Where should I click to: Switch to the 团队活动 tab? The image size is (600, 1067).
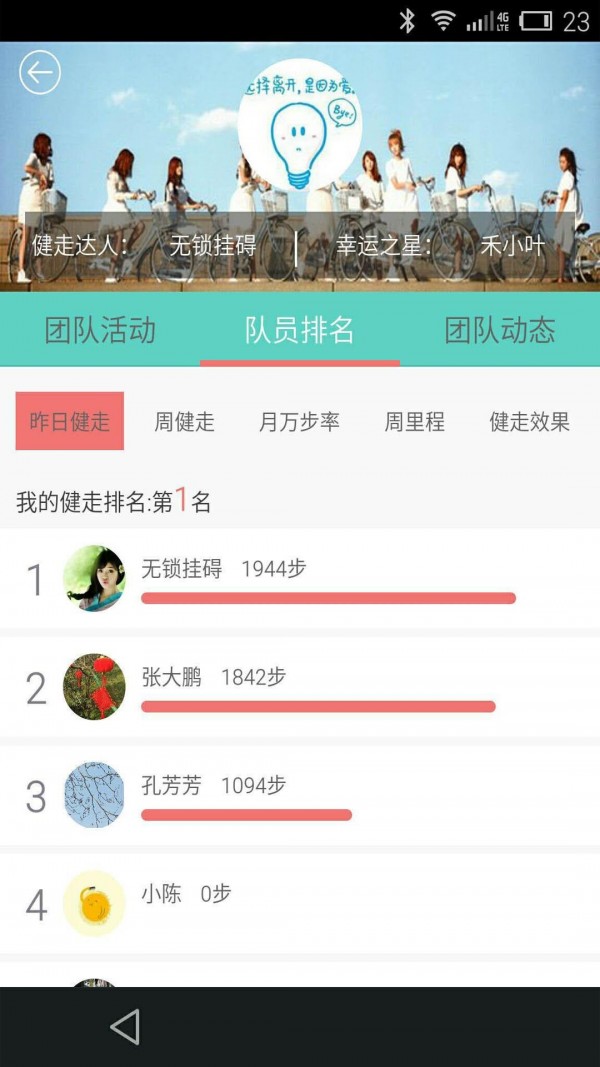(x=100, y=331)
